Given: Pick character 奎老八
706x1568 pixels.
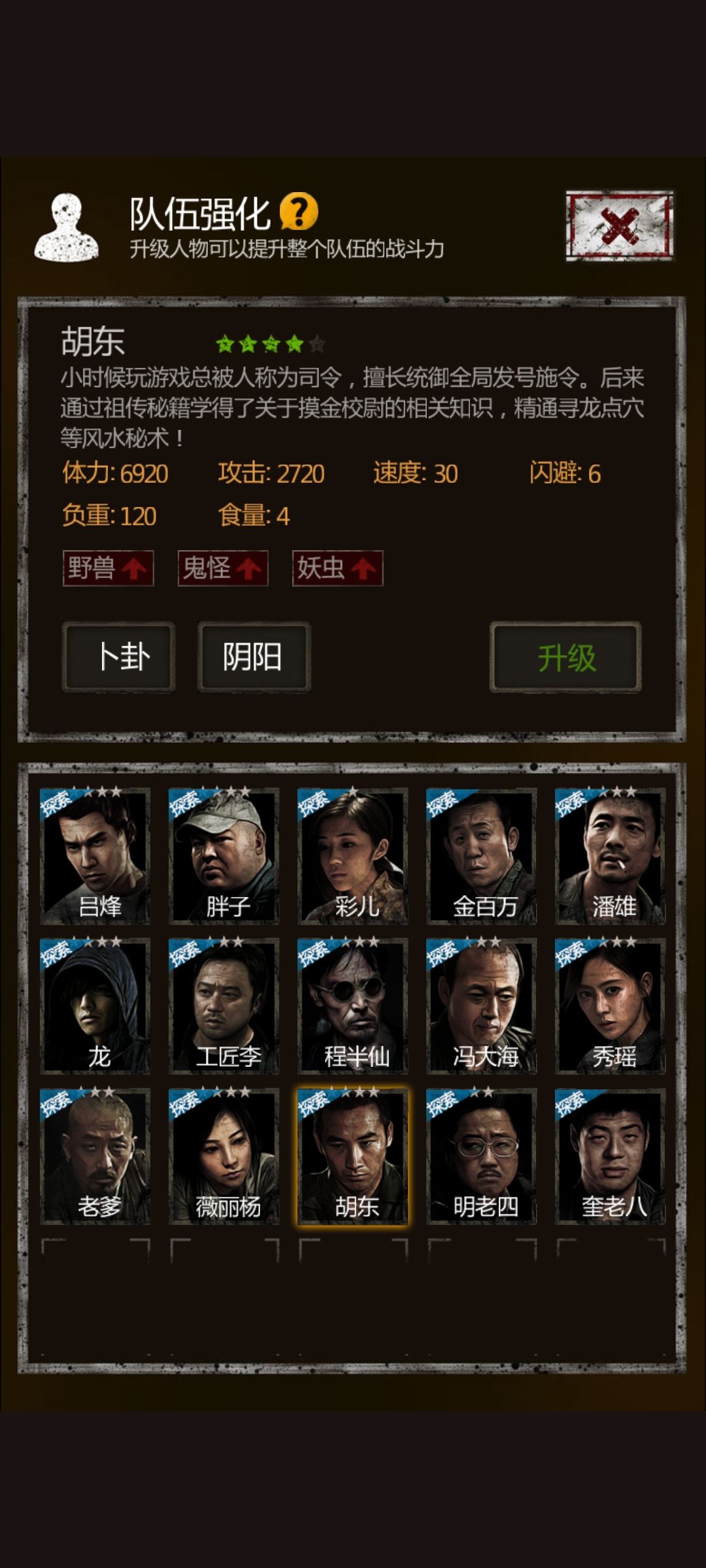Looking at the screenshot, I should pyautogui.click(x=611, y=1156).
